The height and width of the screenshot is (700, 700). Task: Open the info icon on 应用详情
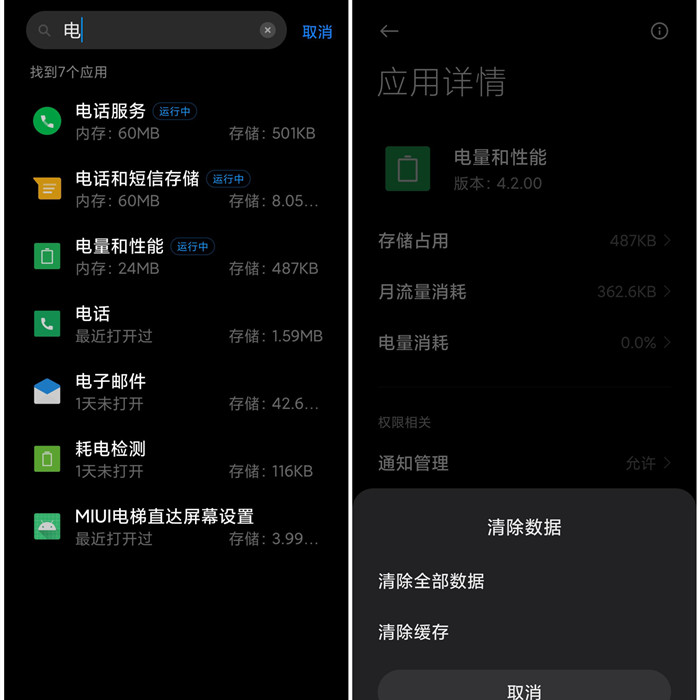click(x=659, y=31)
